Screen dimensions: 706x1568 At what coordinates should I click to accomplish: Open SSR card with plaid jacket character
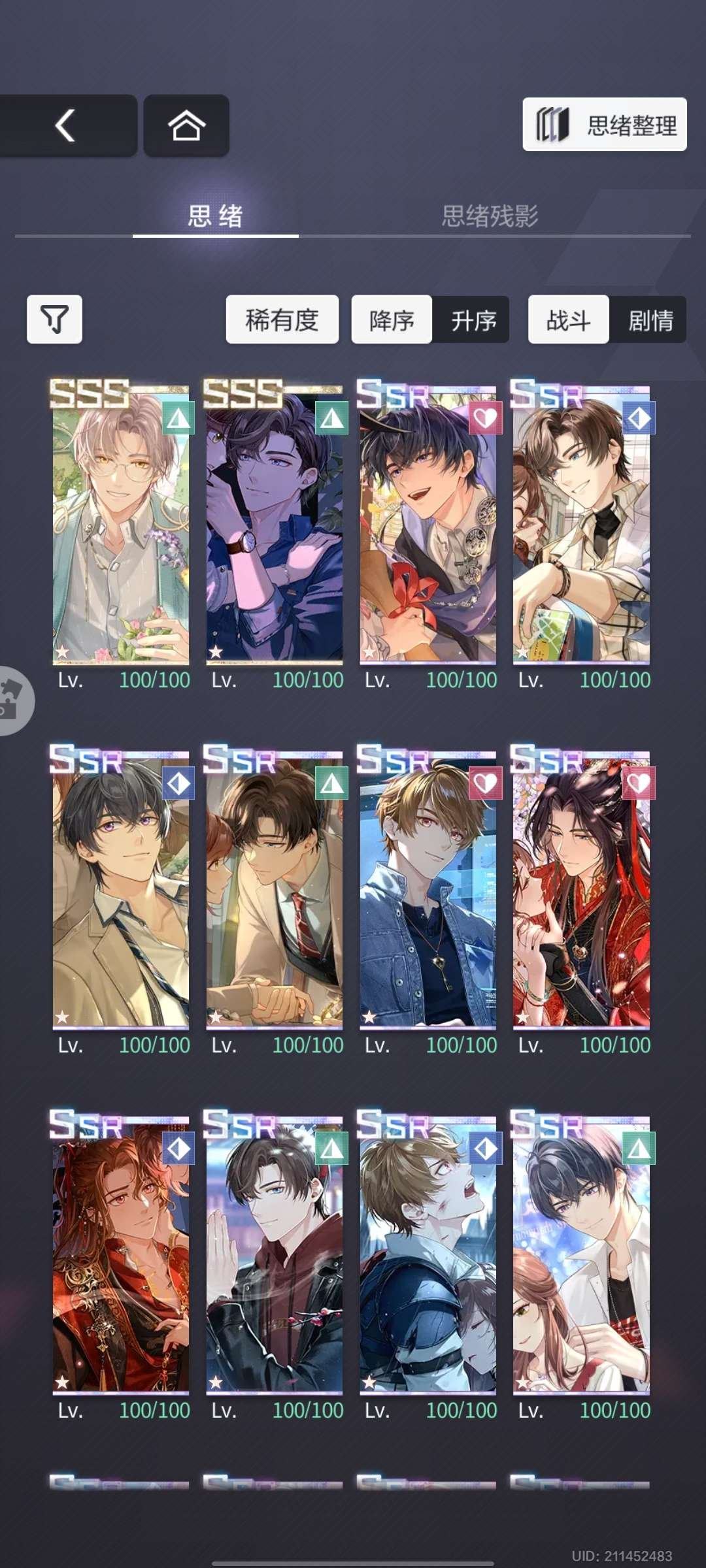582,523
